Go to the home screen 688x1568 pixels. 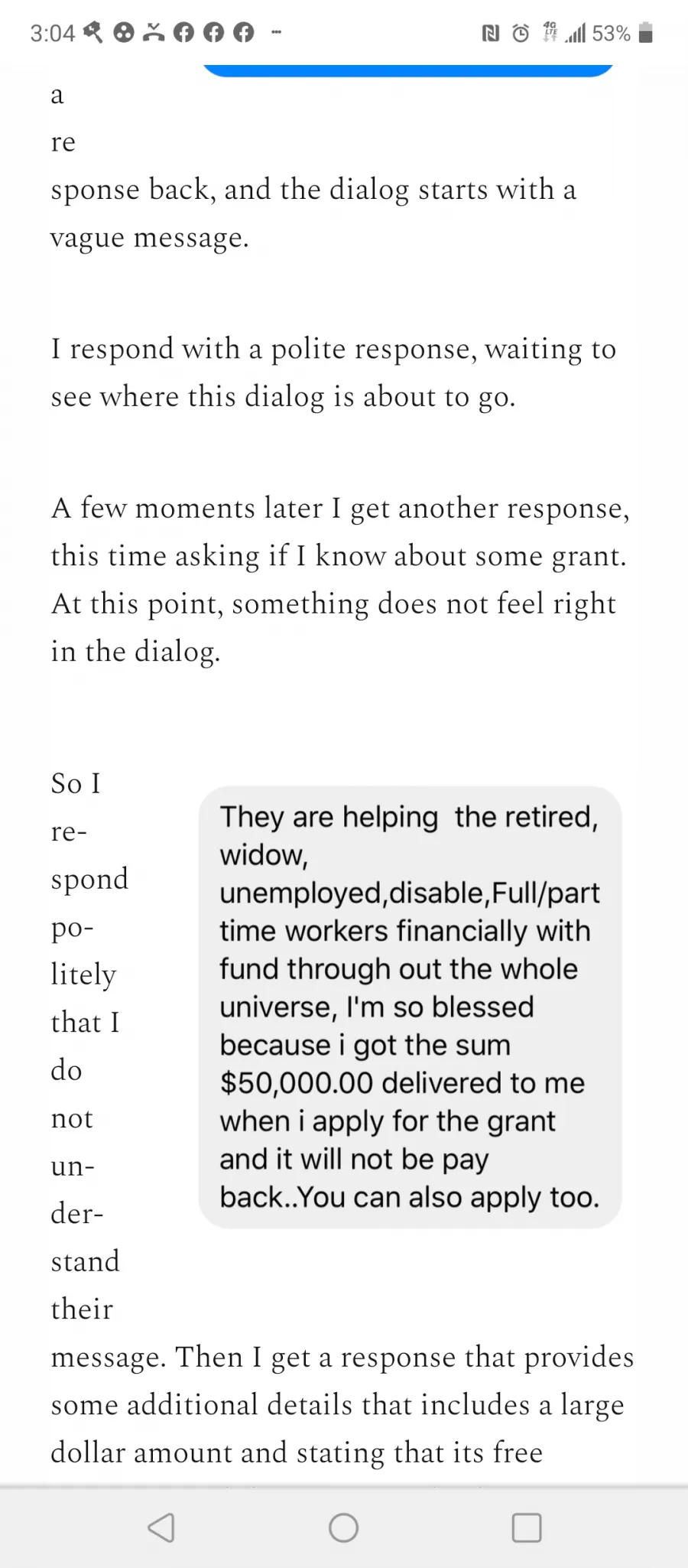click(x=343, y=1527)
